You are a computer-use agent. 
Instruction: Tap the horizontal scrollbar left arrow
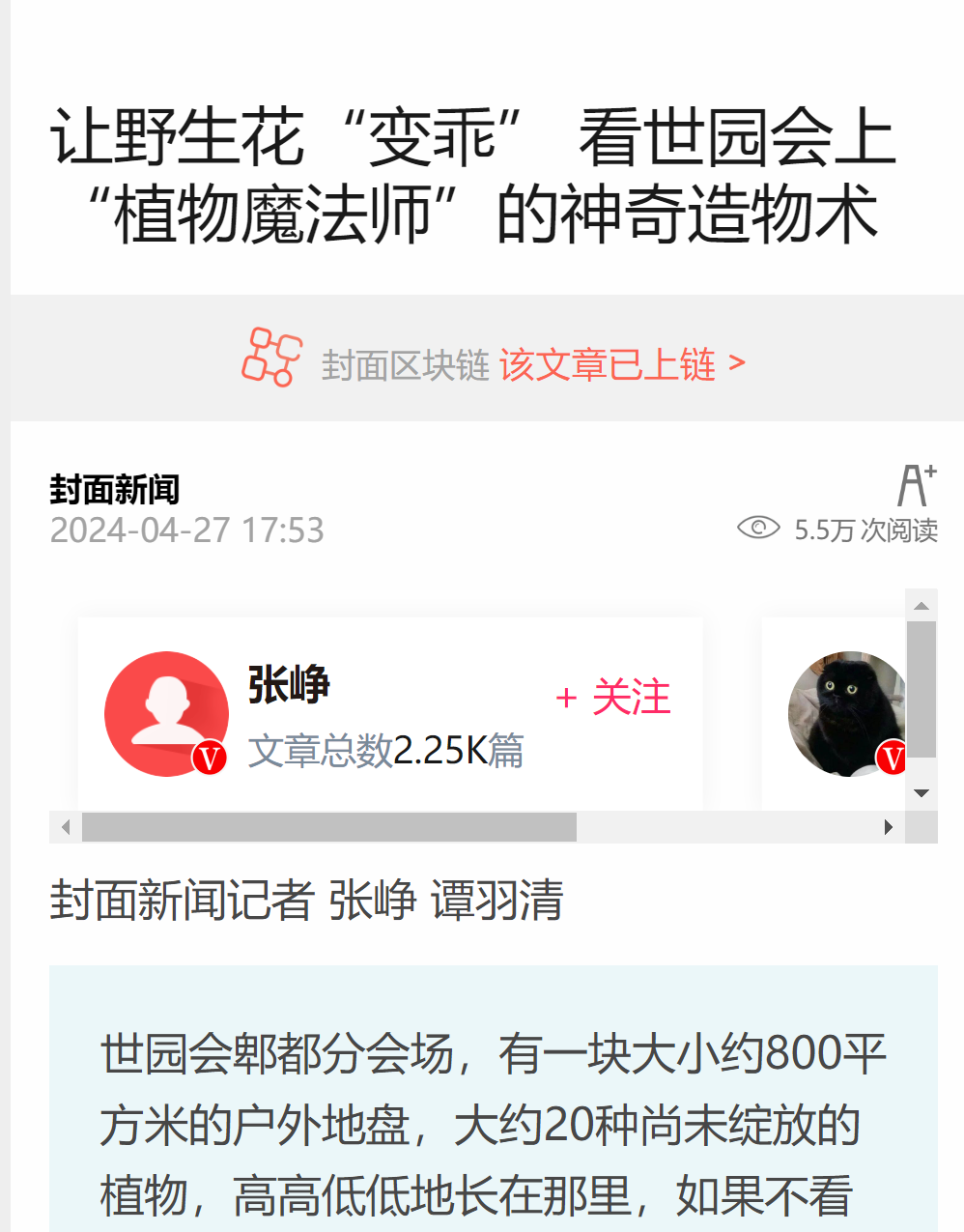coord(66,827)
